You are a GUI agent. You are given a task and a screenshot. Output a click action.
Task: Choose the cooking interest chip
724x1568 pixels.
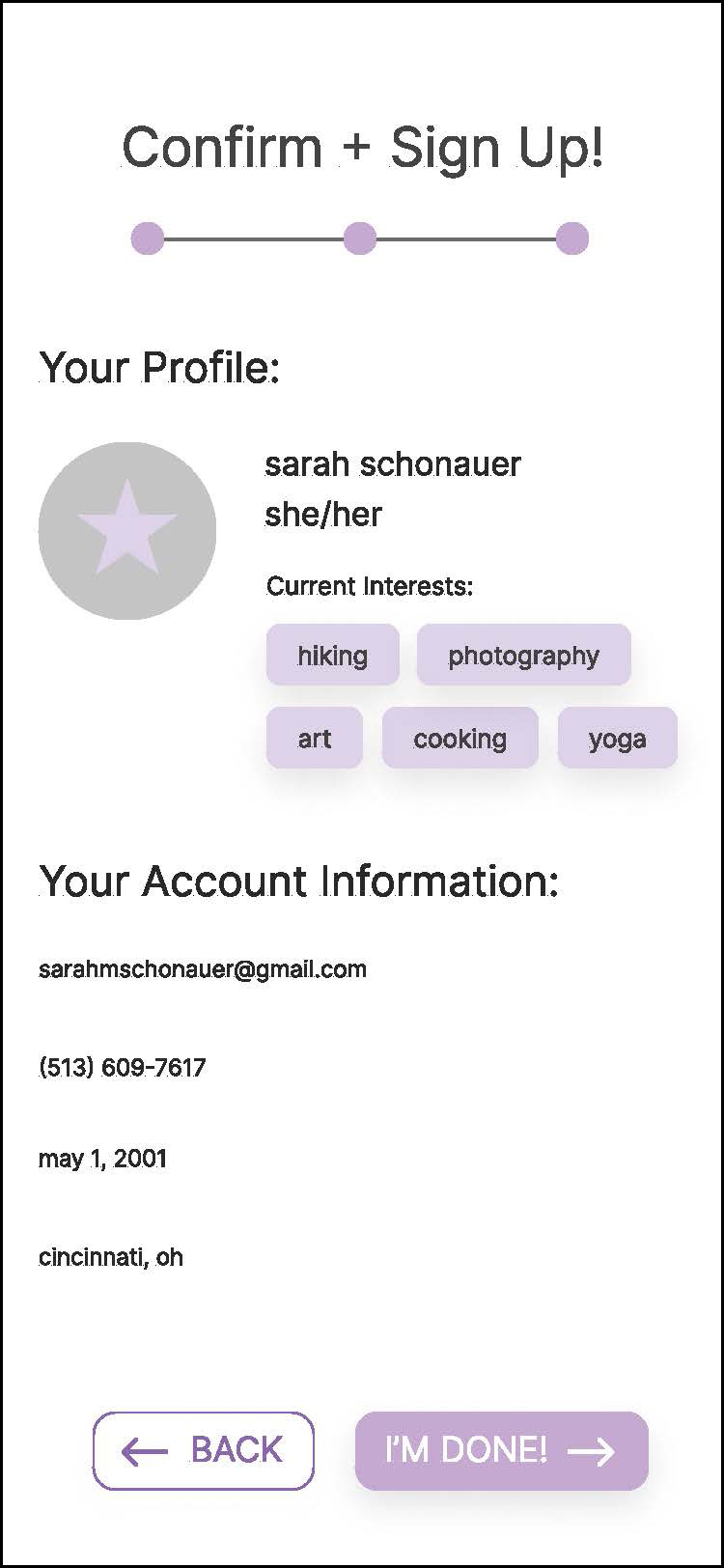[459, 739]
